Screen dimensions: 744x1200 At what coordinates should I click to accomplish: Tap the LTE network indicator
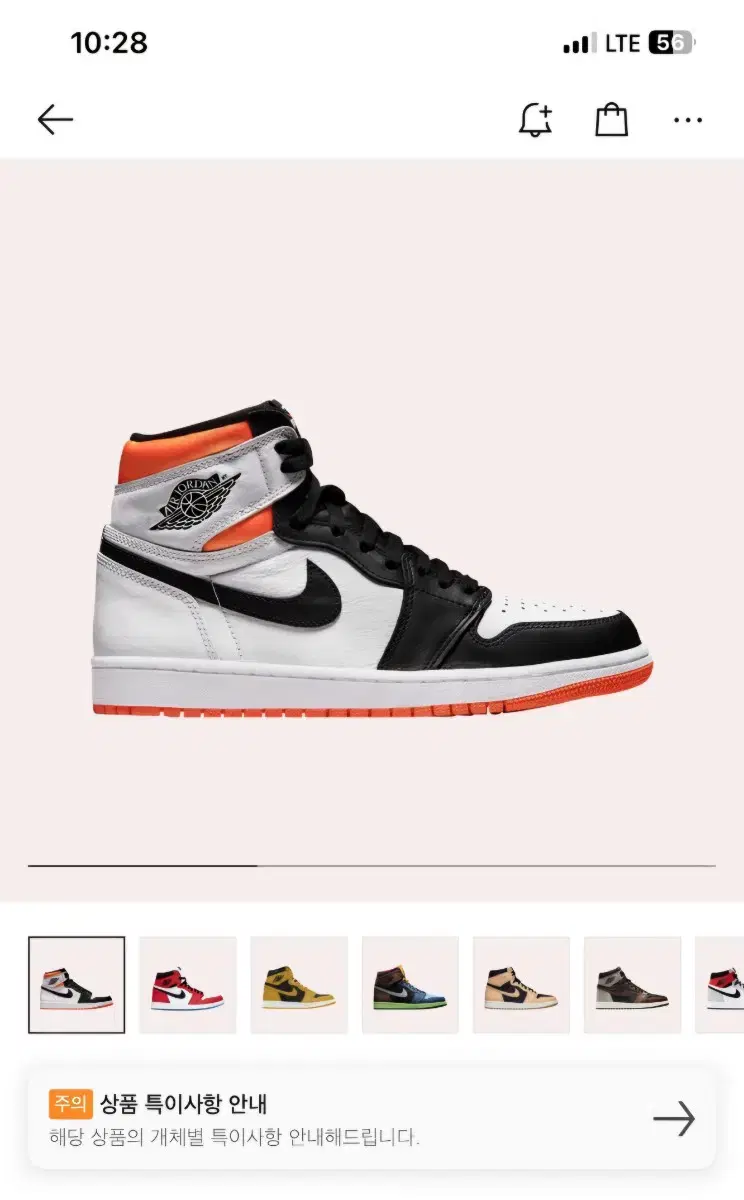point(620,43)
